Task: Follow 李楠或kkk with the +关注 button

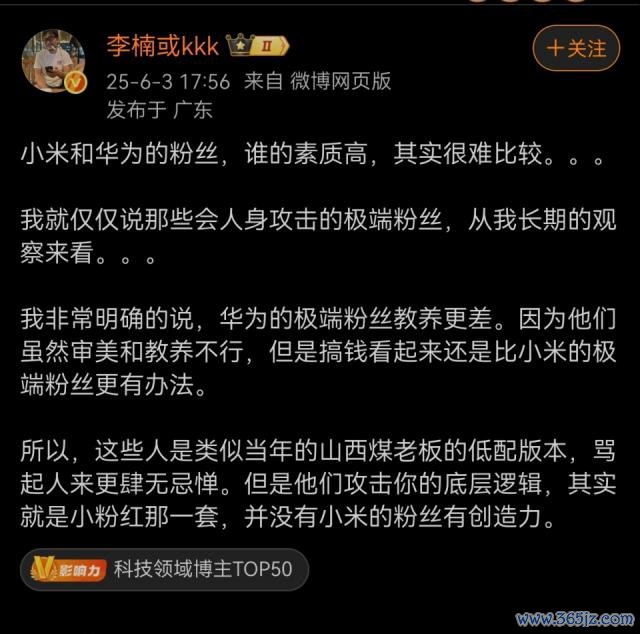Action: (575, 48)
